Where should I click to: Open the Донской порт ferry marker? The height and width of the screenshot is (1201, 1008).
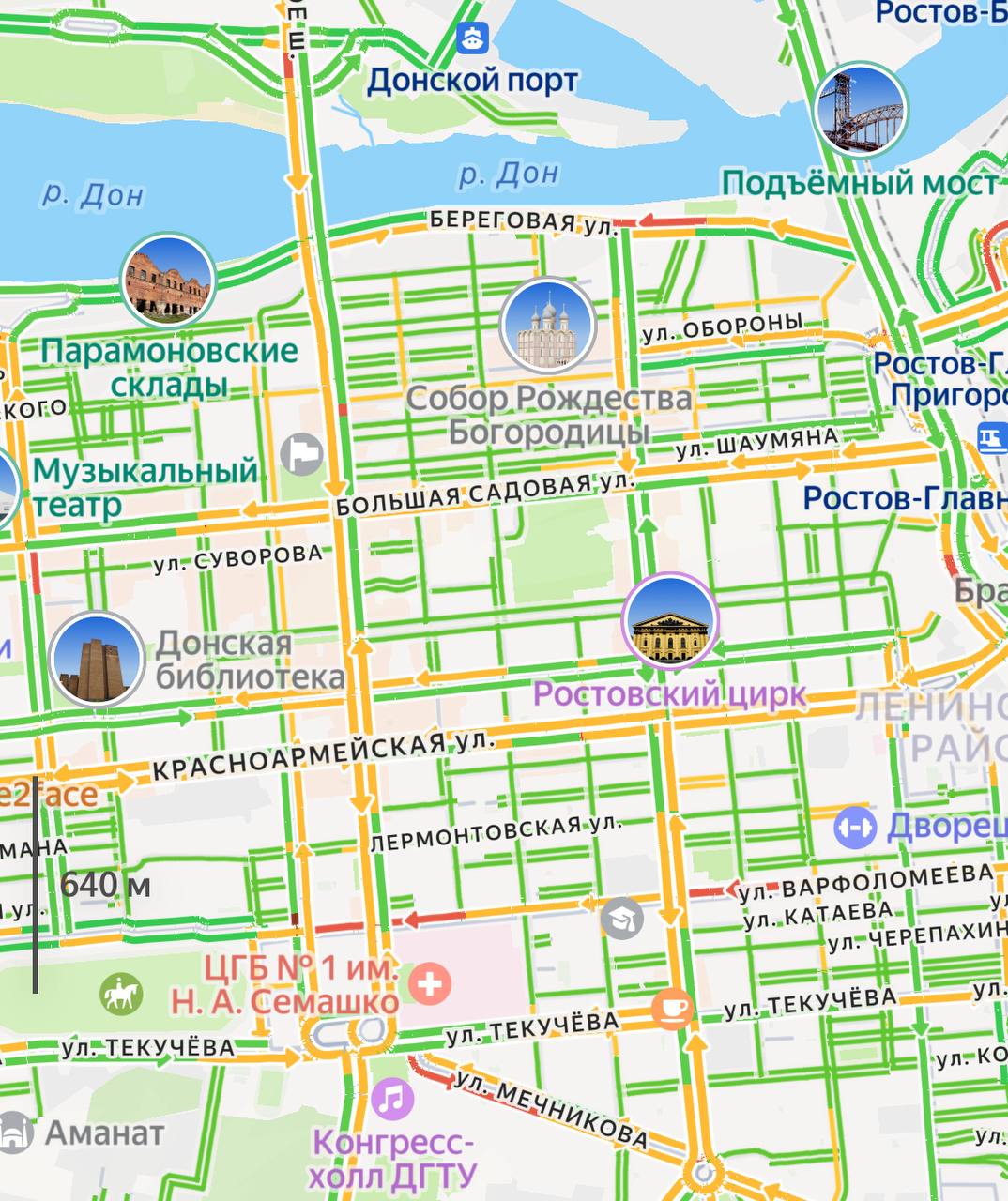tap(474, 38)
